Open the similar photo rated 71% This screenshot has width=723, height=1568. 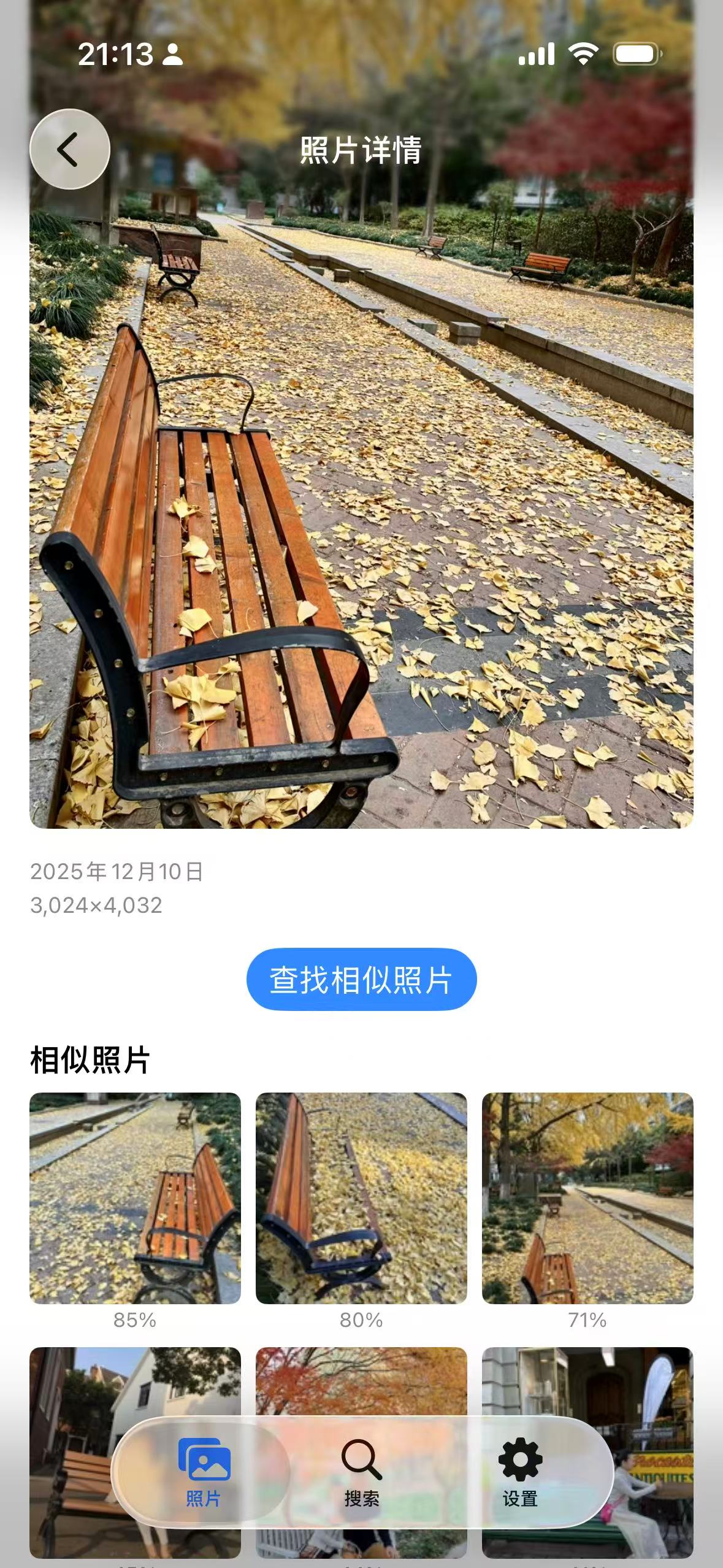click(587, 1198)
